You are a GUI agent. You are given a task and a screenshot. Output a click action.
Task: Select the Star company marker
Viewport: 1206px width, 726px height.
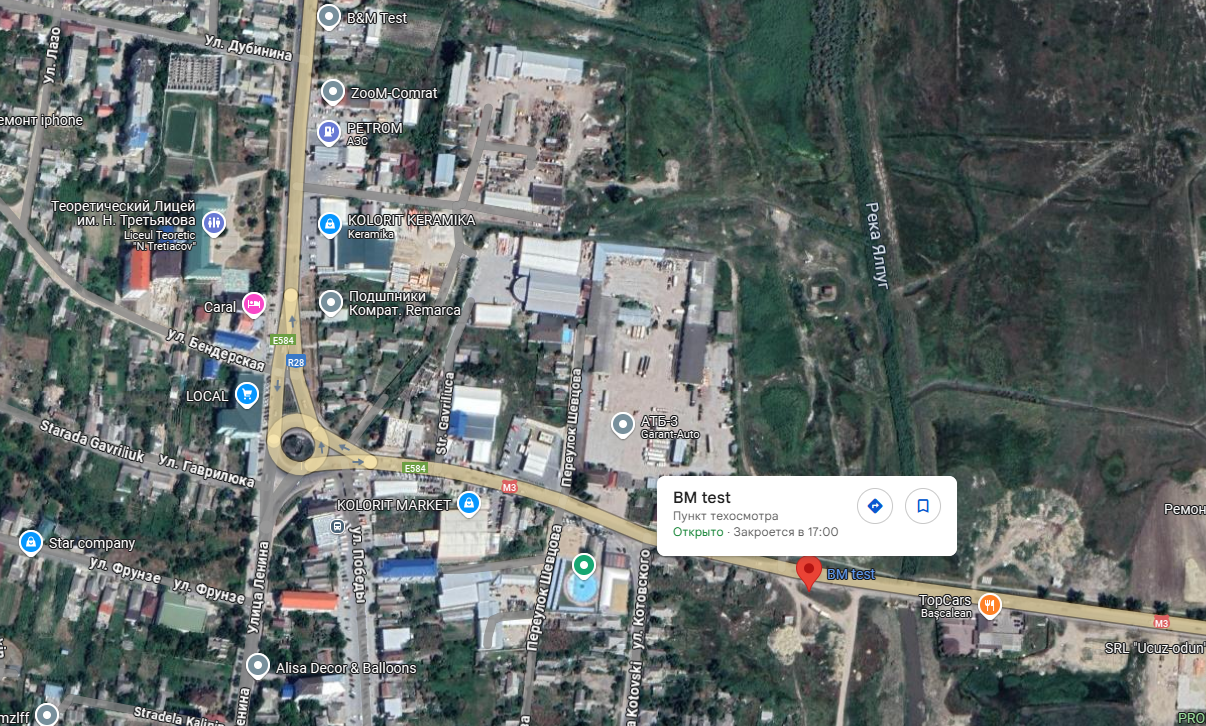tap(31, 542)
